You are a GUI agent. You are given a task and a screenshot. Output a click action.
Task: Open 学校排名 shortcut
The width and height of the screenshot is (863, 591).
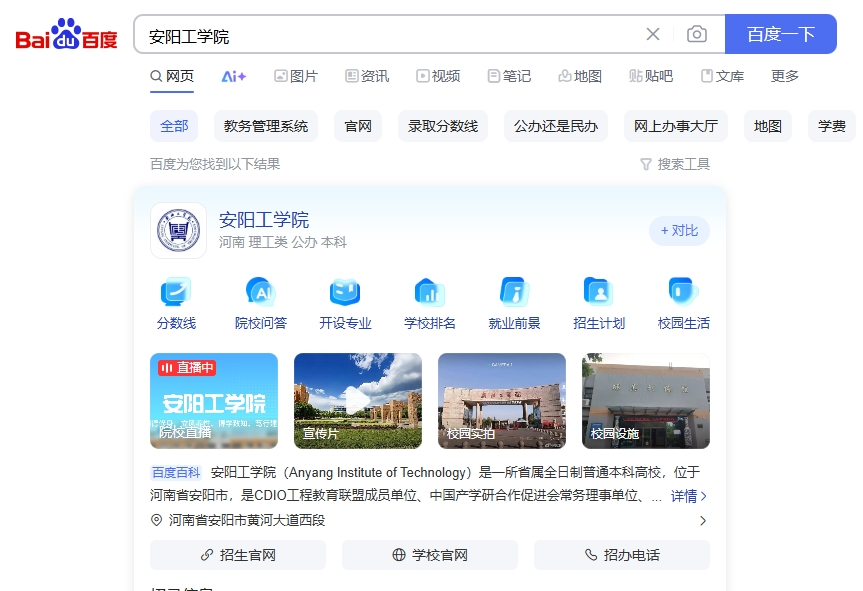[430, 303]
